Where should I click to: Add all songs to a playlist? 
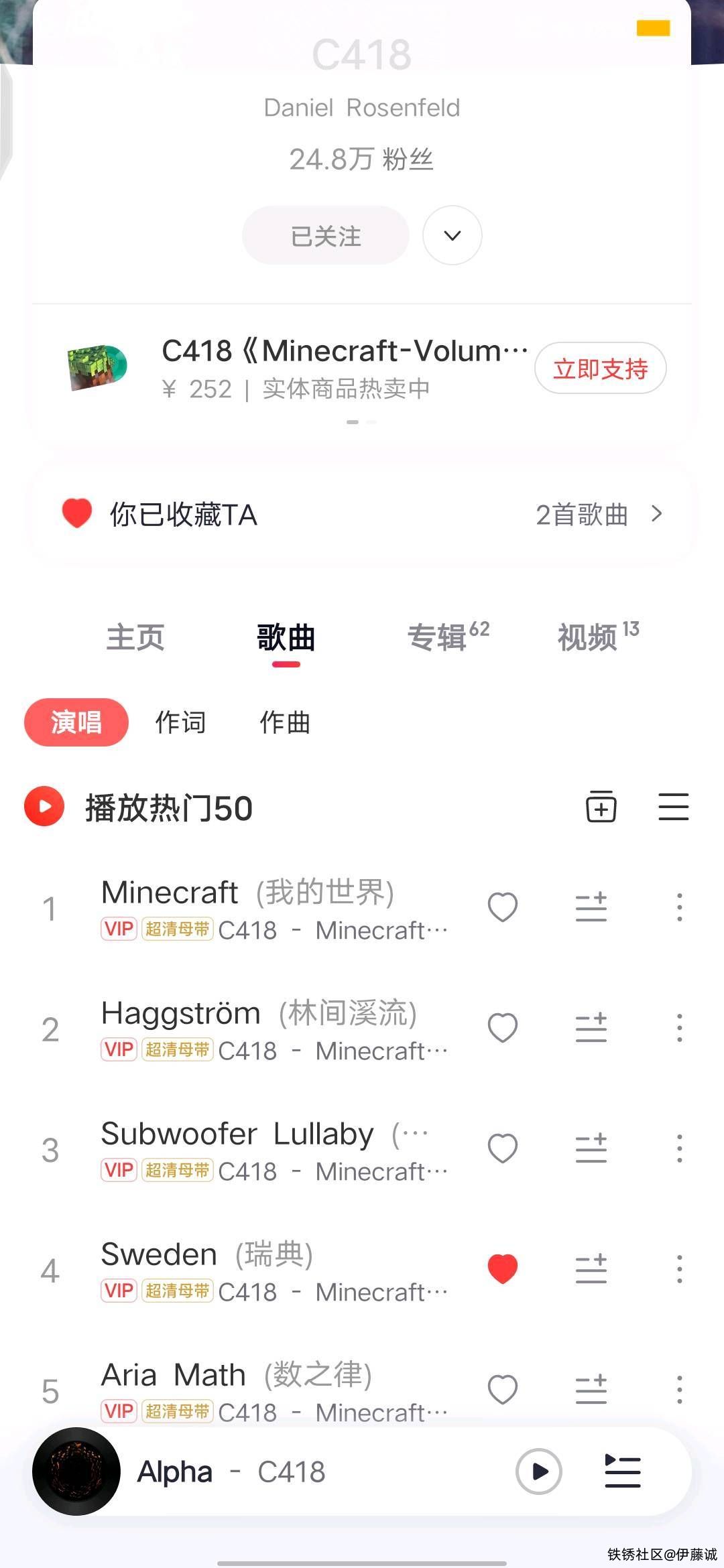point(601,806)
